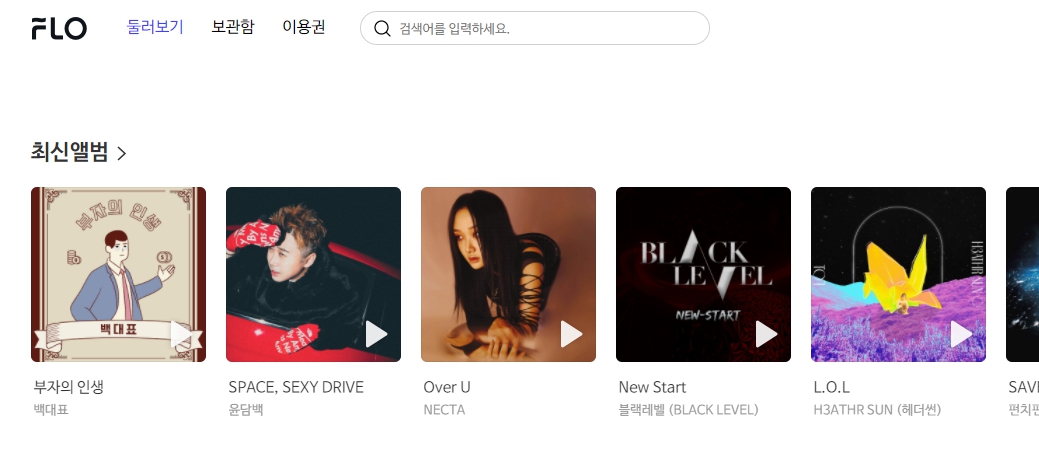This screenshot has height=476, width=1039.
Task: Play the 부자의 인생 album
Action: click(x=182, y=334)
